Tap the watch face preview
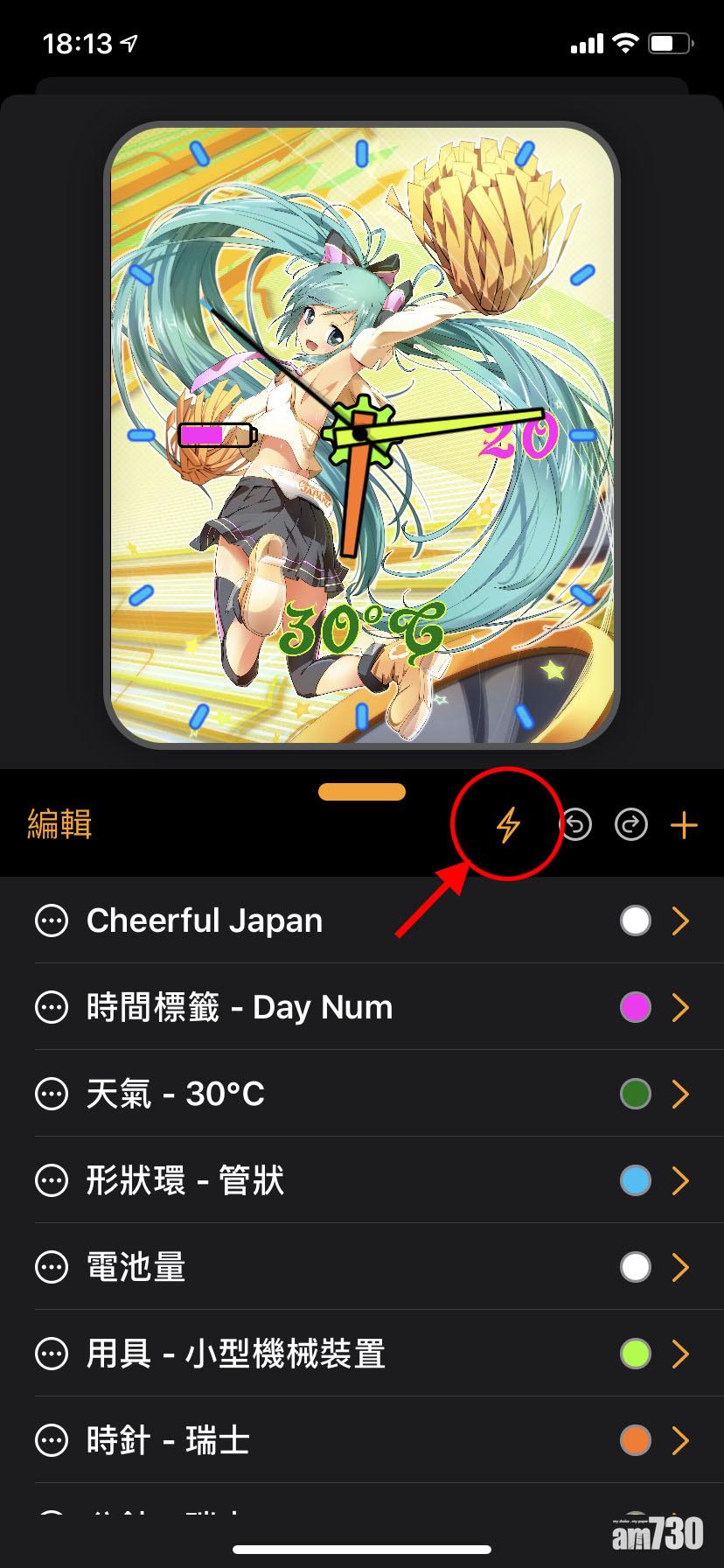Image resolution: width=724 pixels, height=1568 pixels. [362, 435]
